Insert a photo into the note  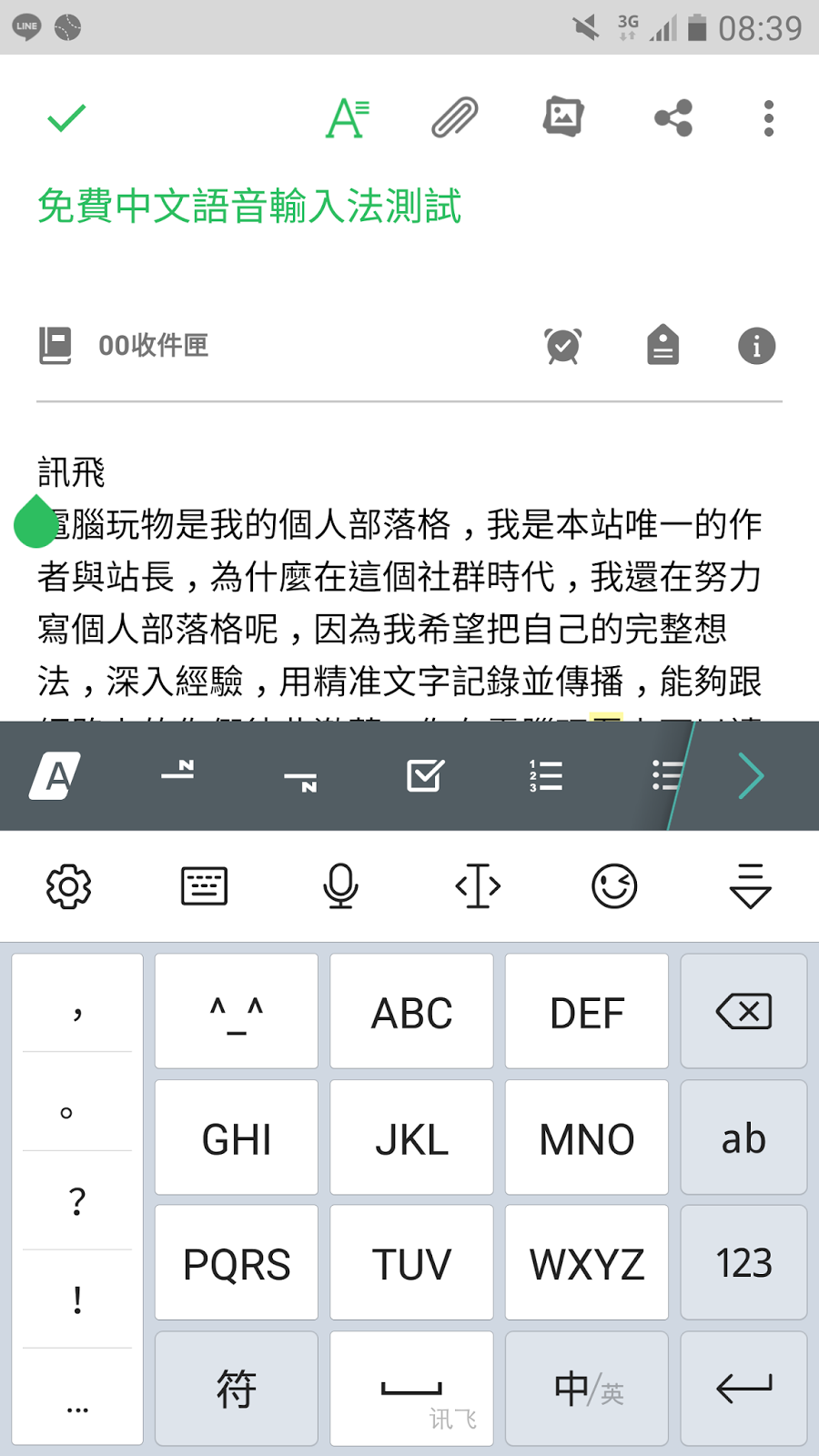coord(563,117)
